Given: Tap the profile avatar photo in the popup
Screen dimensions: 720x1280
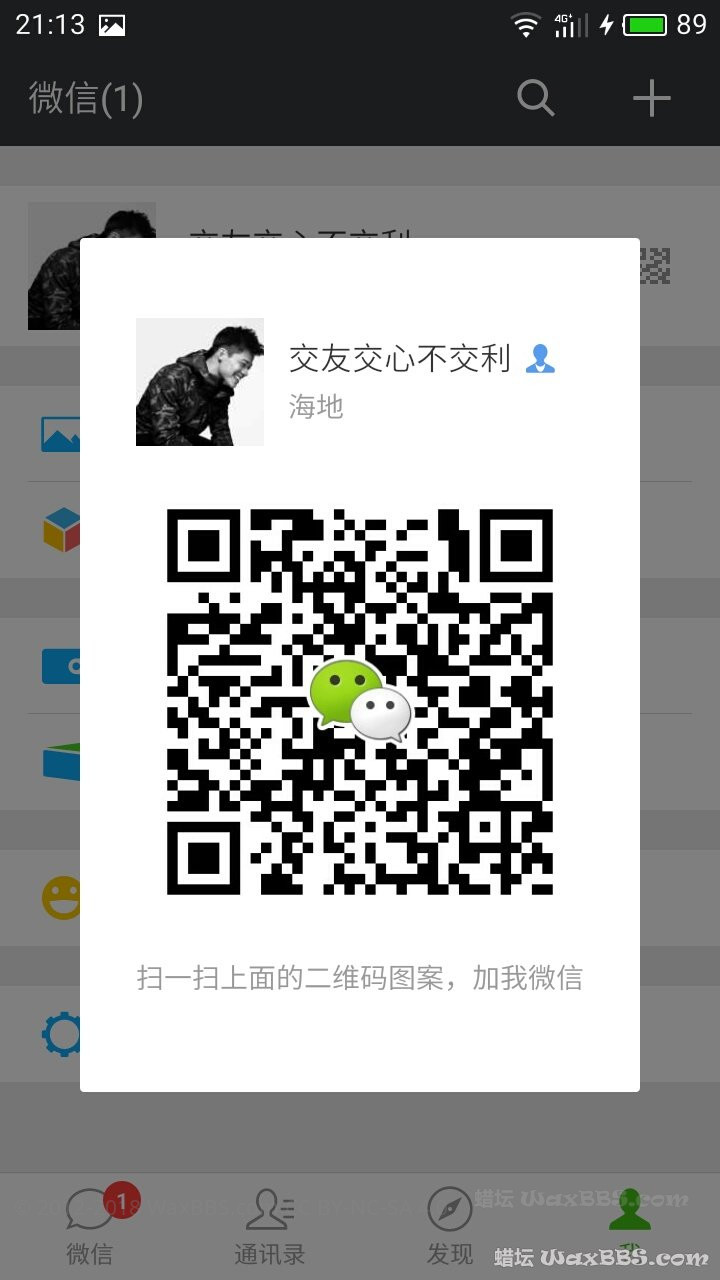Looking at the screenshot, I should pyautogui.click(x=199, y=381).
